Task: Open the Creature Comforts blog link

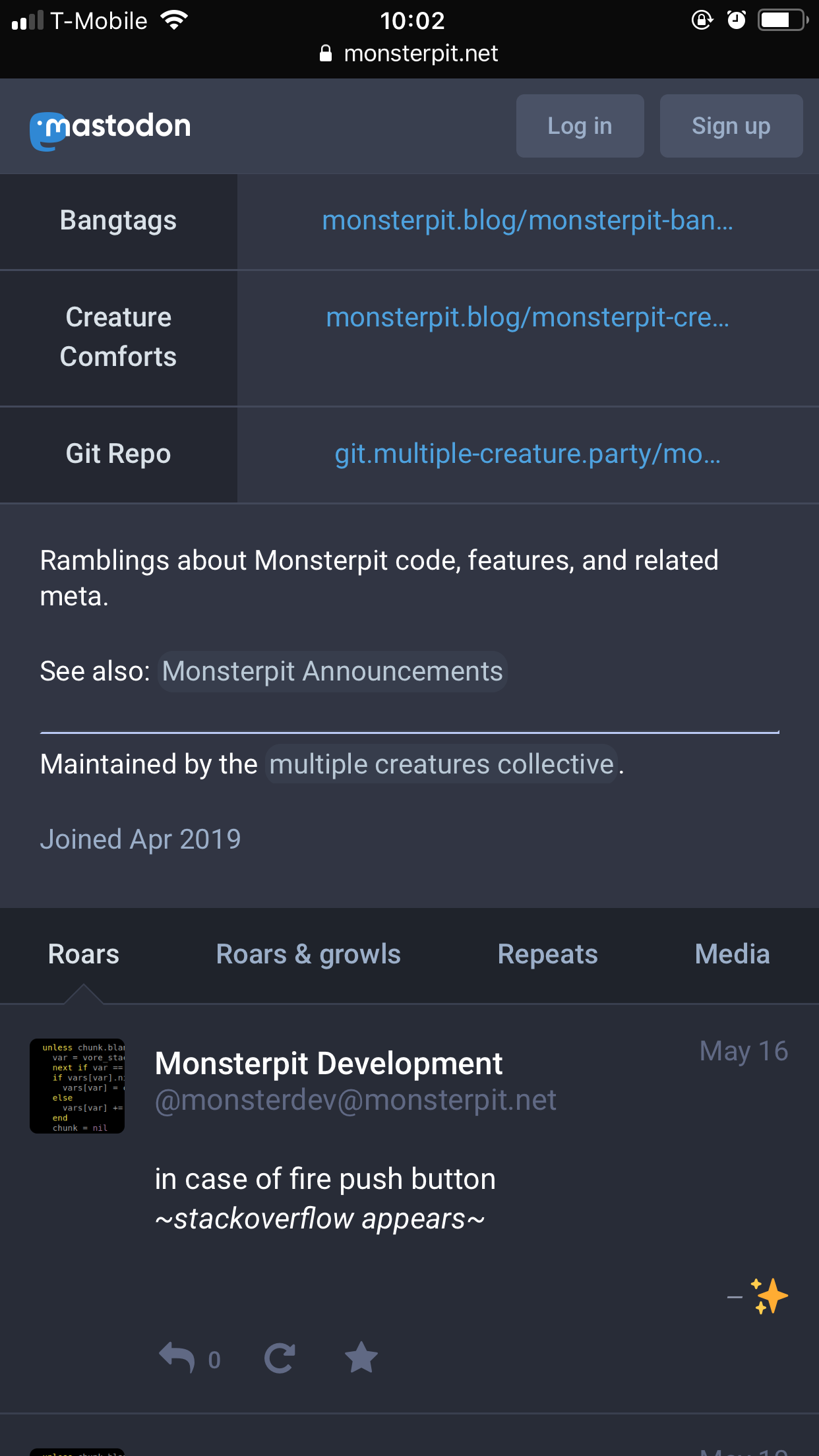Action: [x=528, y=317]
